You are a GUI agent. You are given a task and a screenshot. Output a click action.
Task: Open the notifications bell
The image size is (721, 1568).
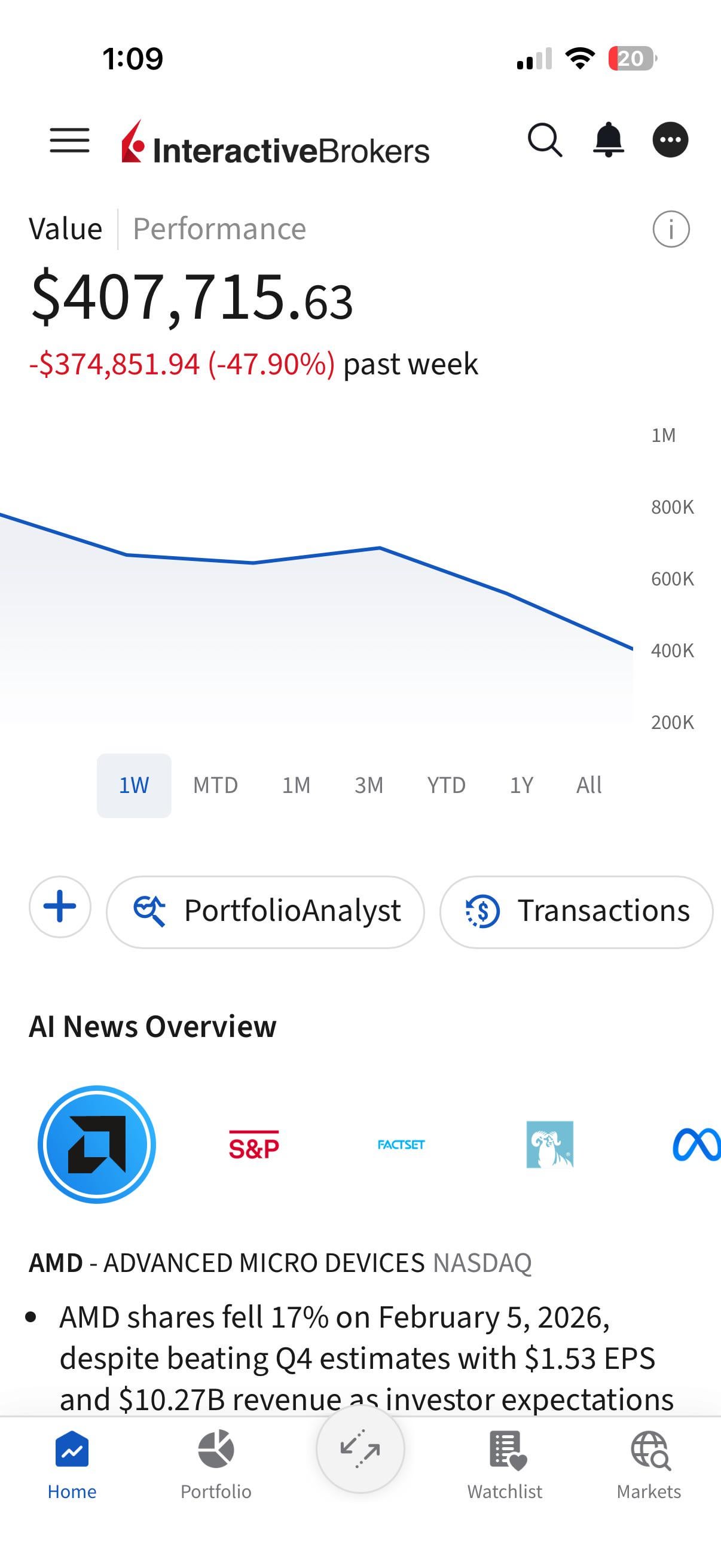click(x=609, y=140)
